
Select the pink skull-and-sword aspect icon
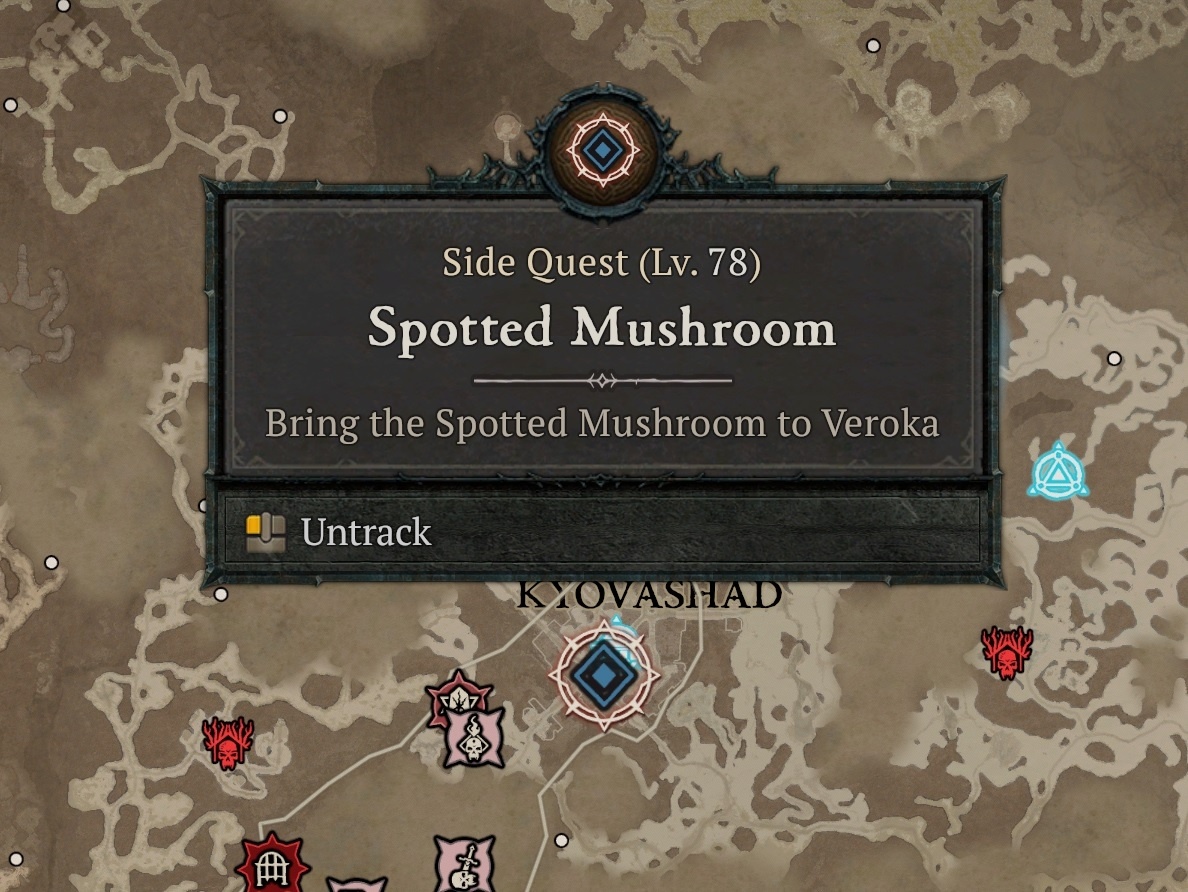tap(465, 865)
